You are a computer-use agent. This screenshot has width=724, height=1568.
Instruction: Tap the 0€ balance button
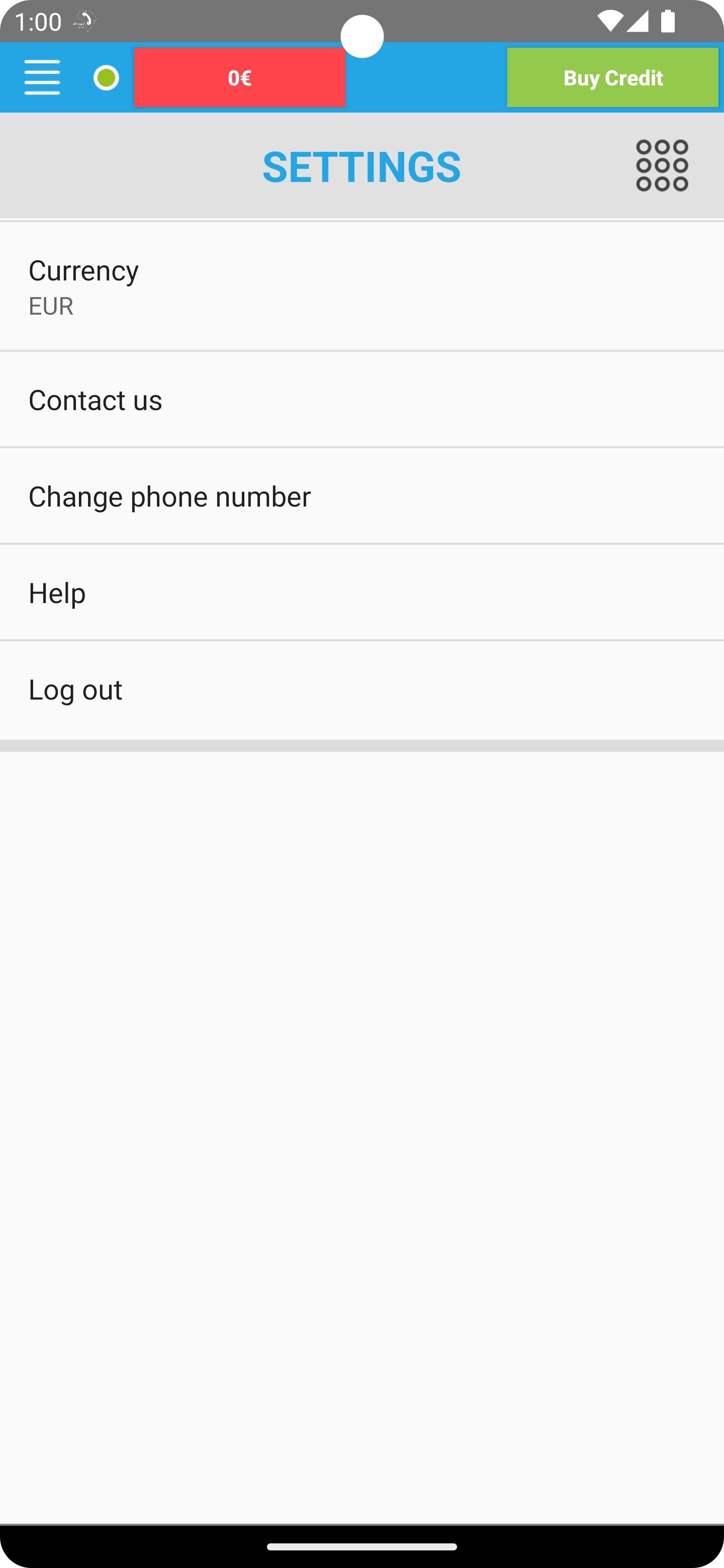[239, 77]
